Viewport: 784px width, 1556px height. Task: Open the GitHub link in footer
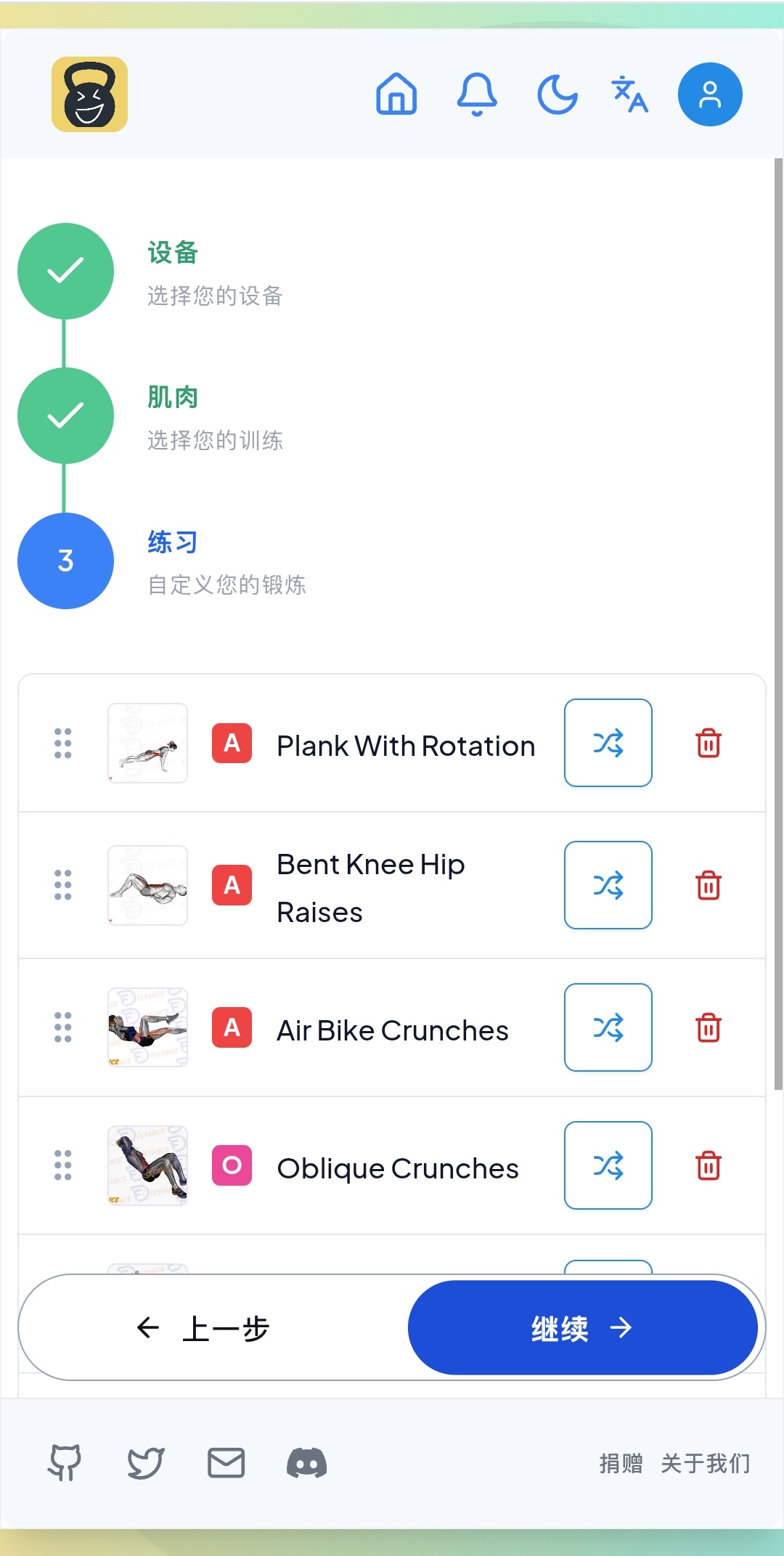[65, 1462]
